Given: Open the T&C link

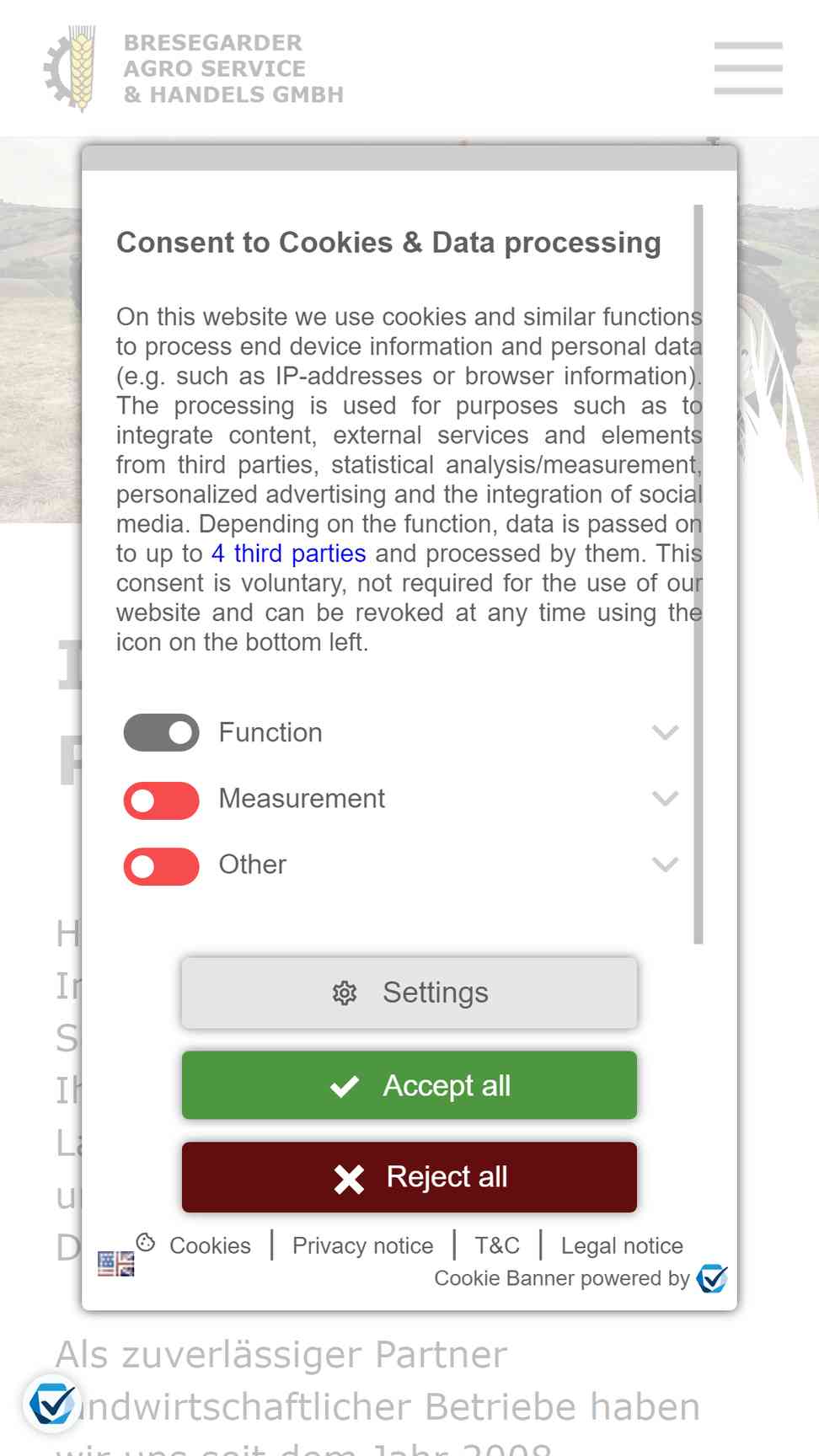Looking at the screenshot, I should click(497, 1245).
